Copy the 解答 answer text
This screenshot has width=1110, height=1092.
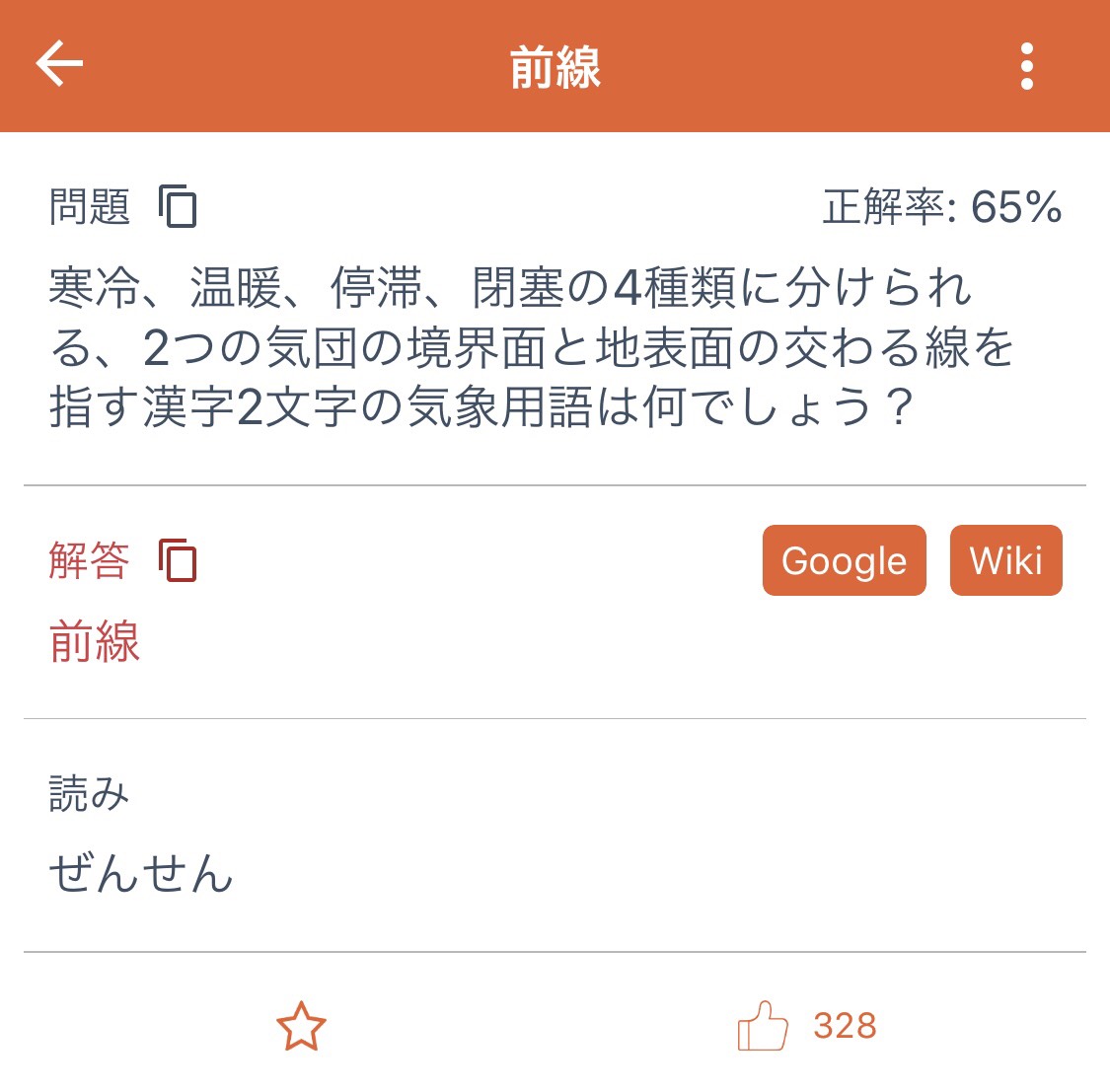tap(179, 560)
